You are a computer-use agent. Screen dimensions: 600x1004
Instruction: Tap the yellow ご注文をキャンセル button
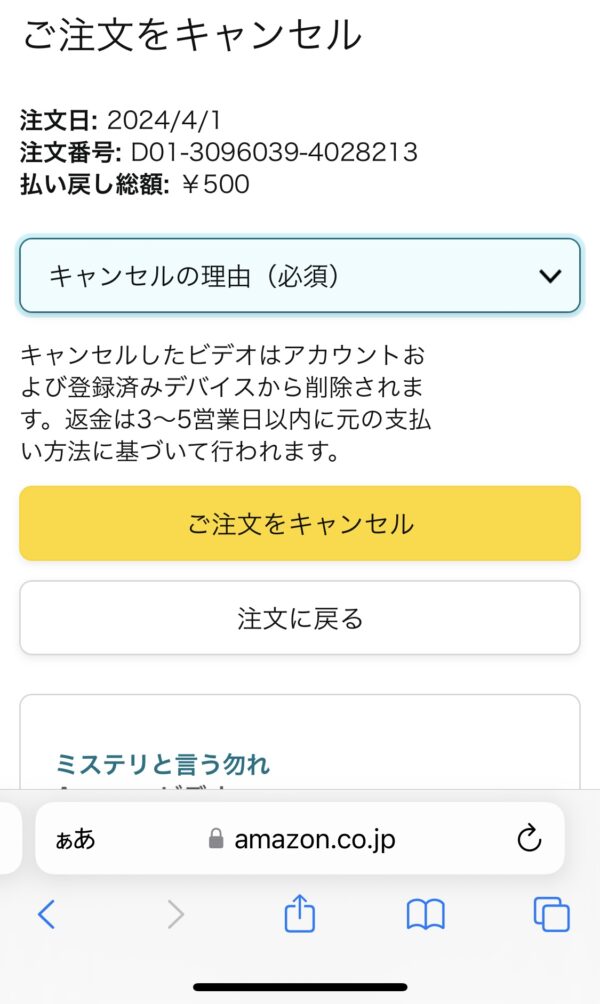300,524
